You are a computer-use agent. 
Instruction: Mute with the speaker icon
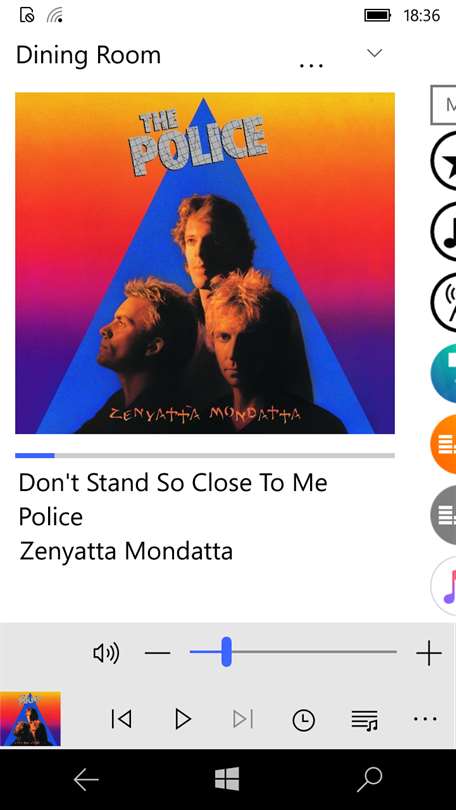106,653
